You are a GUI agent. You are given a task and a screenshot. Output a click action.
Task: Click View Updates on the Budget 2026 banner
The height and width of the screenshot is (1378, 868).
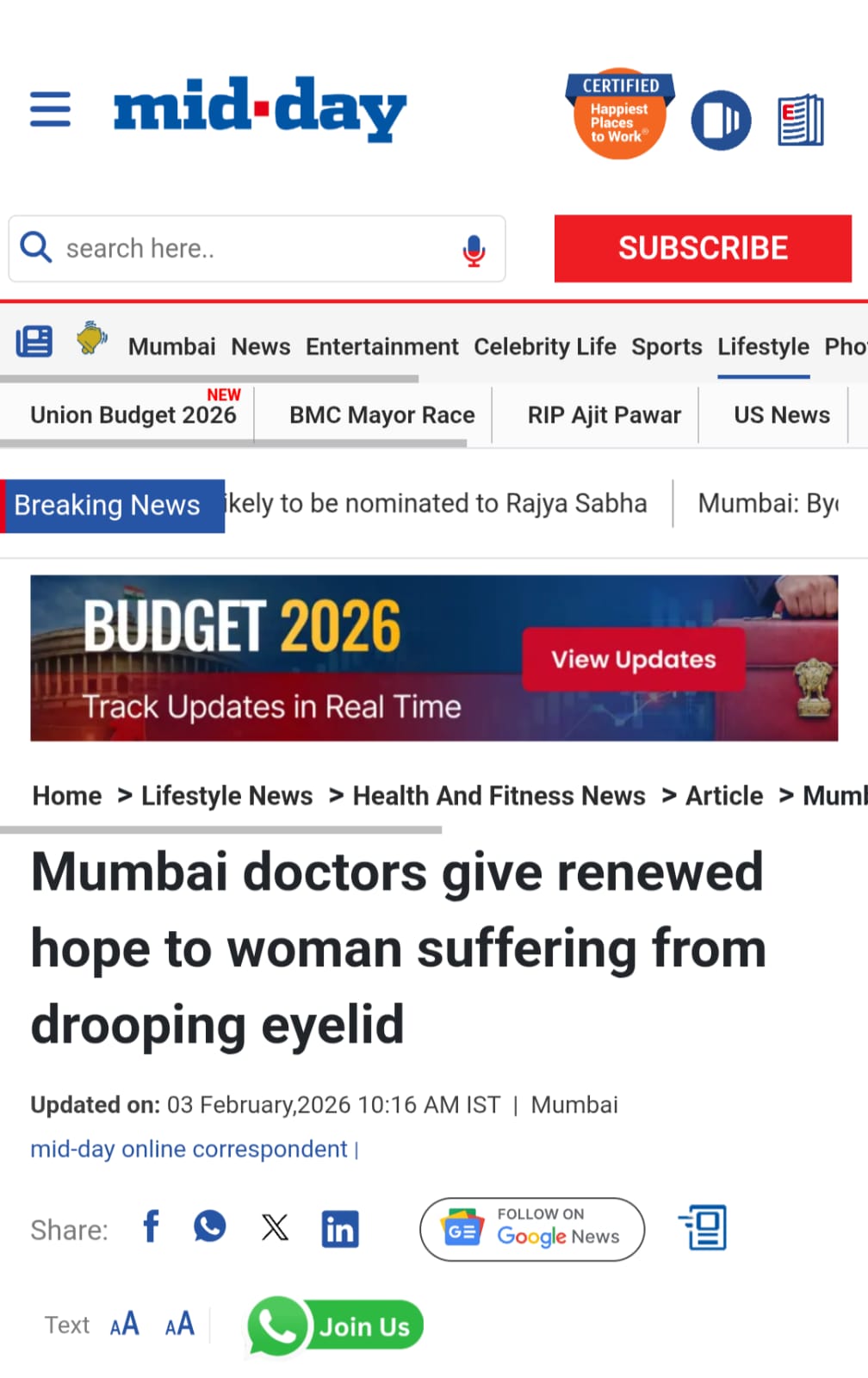(633, 660)
